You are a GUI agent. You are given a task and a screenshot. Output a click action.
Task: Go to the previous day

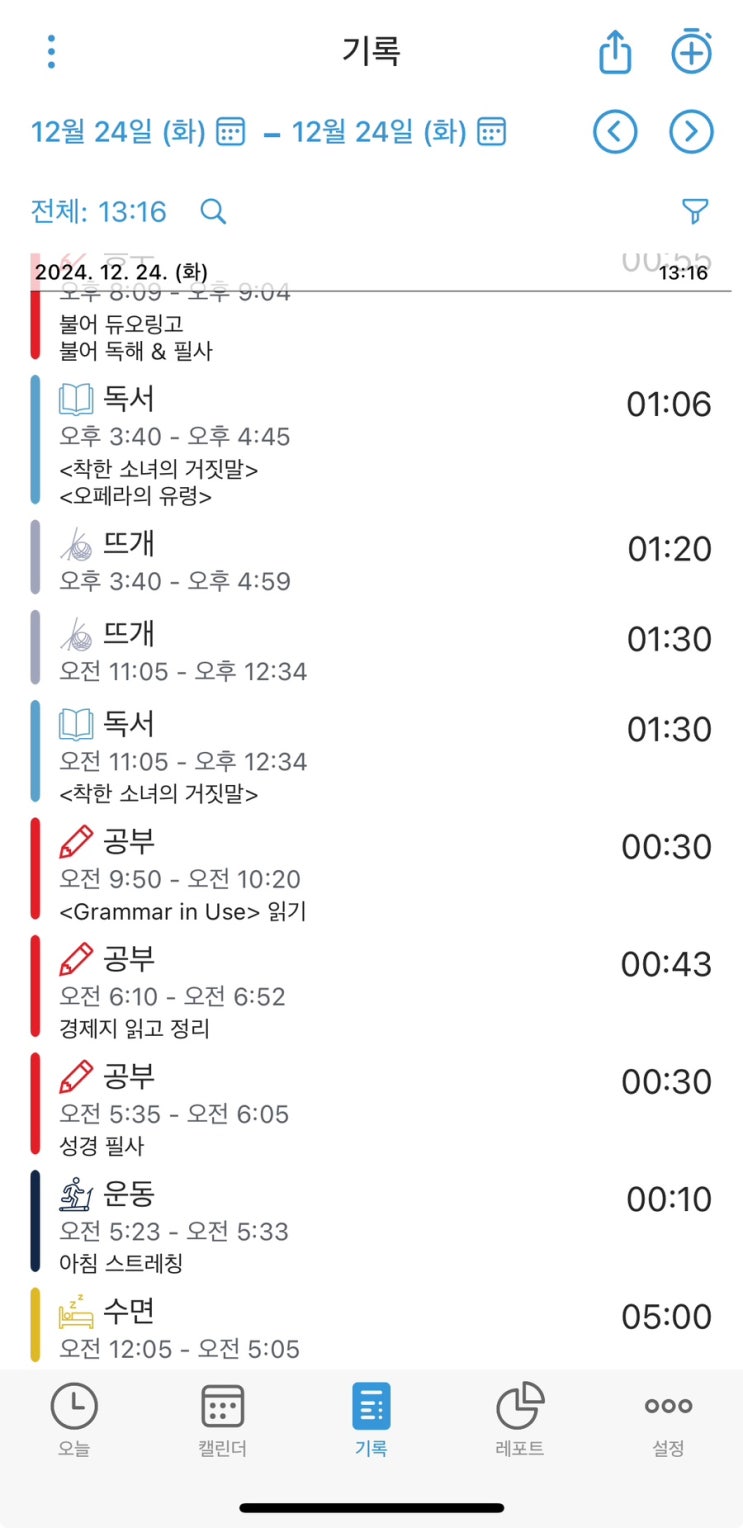(615, 132)
